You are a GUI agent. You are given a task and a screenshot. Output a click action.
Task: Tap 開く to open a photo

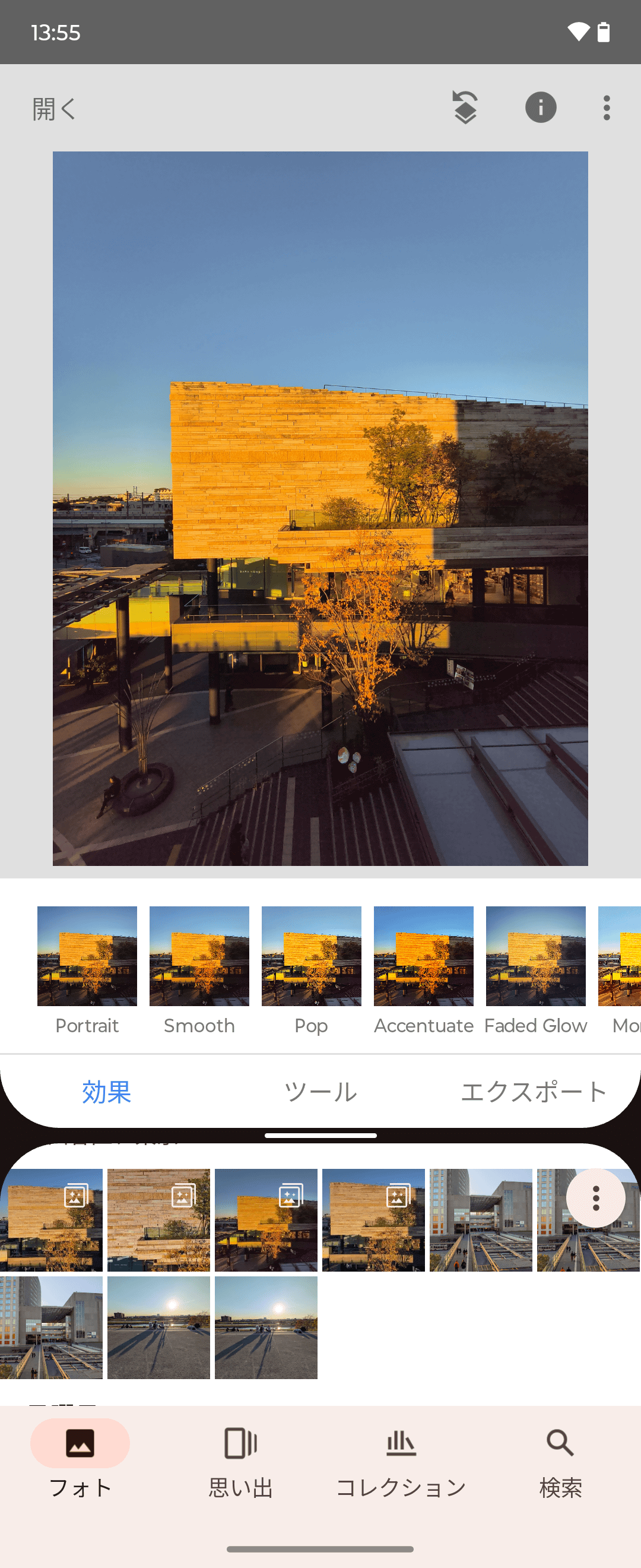53,109
